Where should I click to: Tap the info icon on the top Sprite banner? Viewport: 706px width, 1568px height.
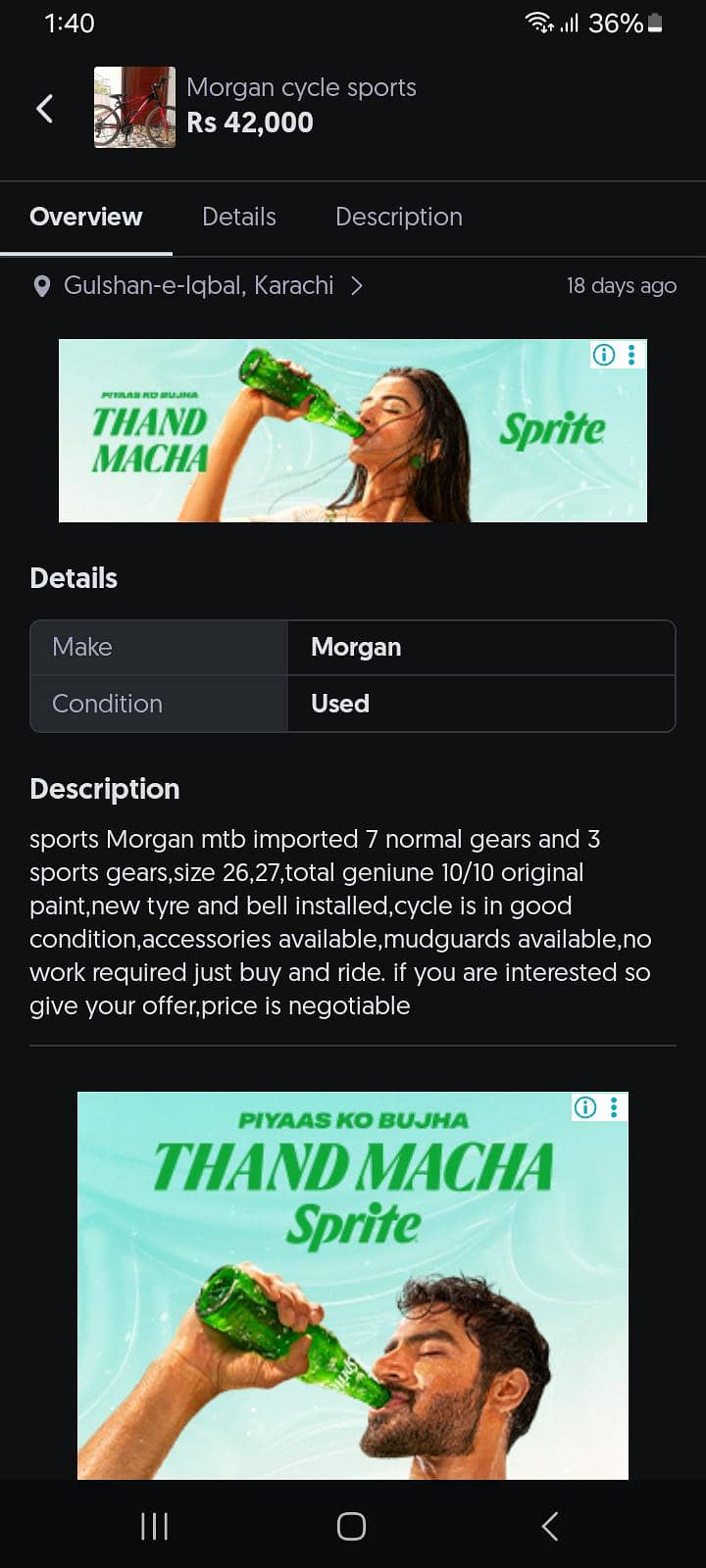604,354
